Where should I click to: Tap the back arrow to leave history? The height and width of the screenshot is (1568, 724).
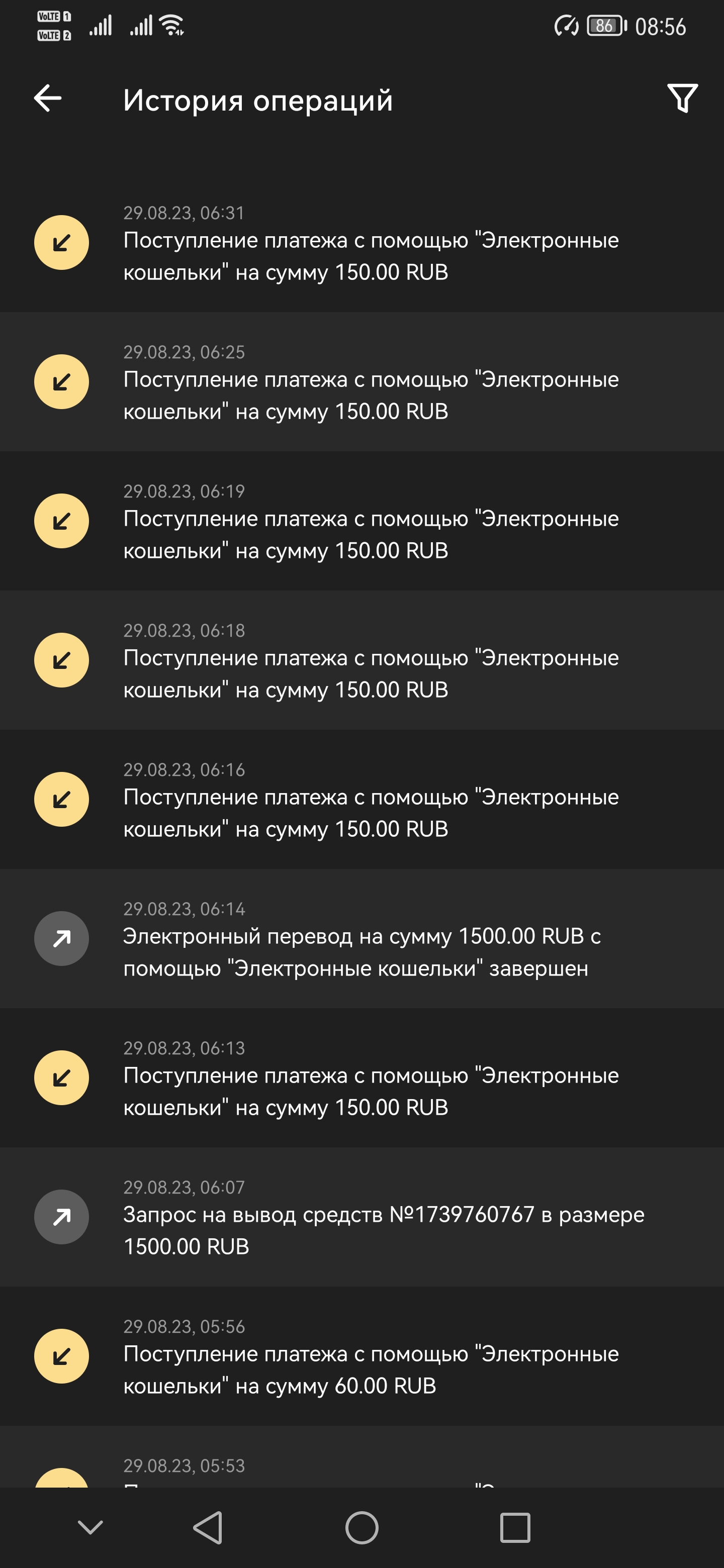[47, 99]
